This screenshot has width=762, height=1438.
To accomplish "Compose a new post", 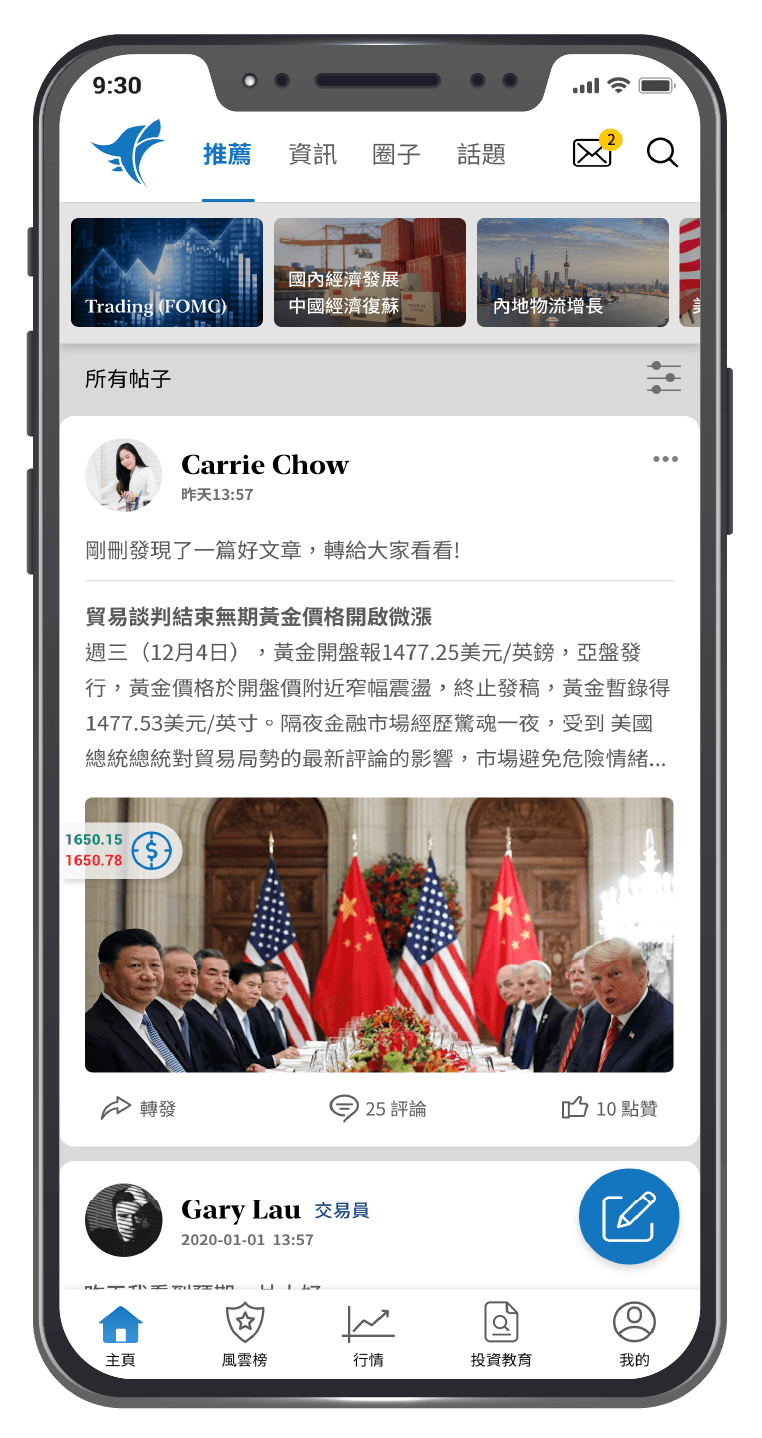I will 629,1216.
